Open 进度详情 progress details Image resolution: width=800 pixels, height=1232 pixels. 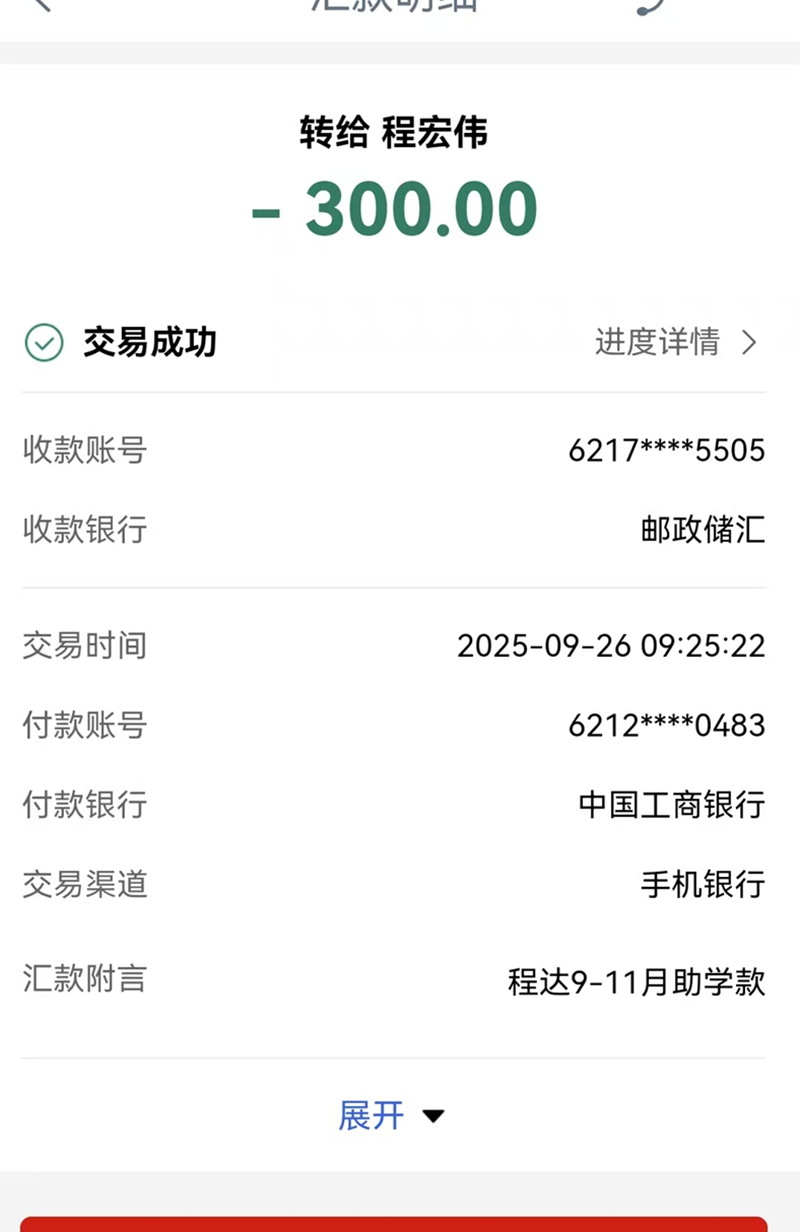coord(676,343)
